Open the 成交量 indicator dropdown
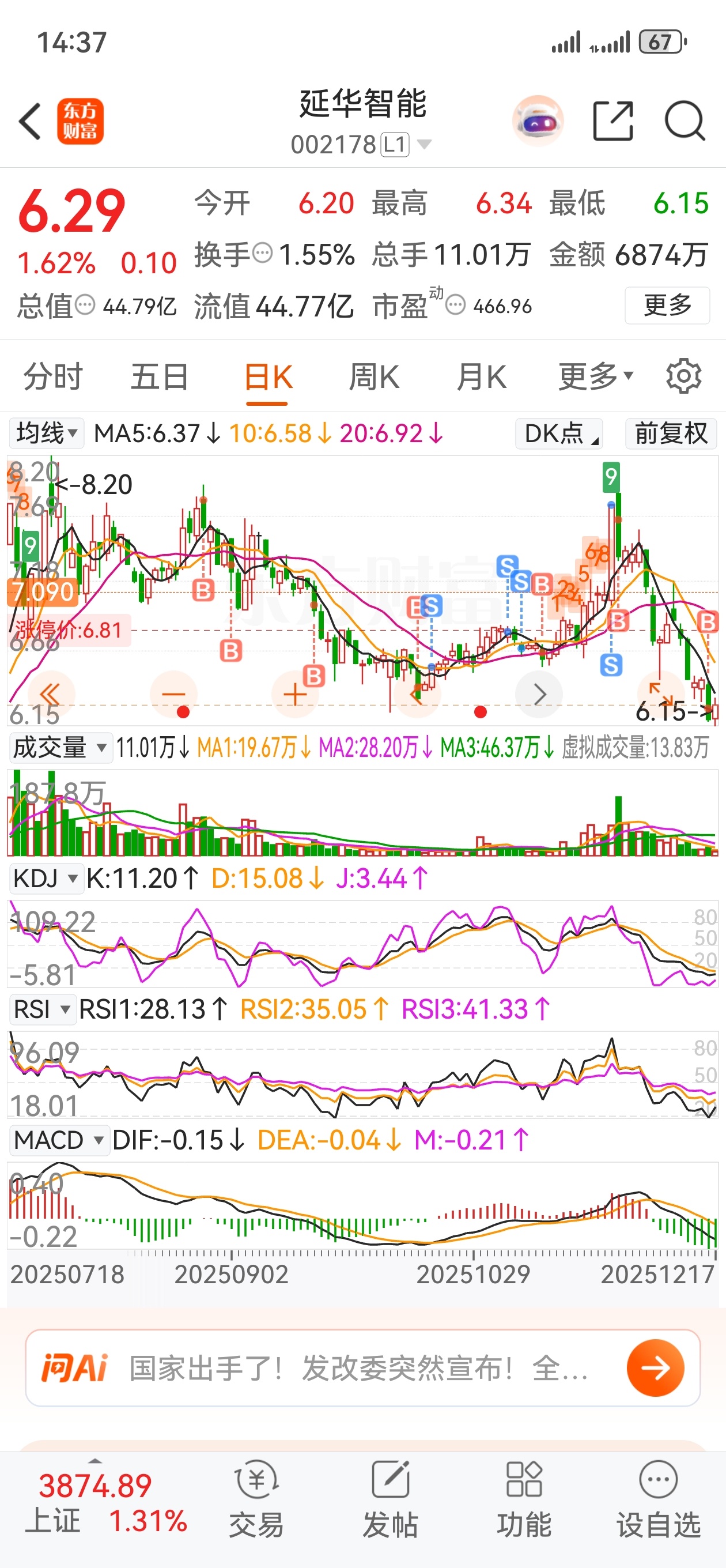The width and height of the screenshot is (726, 1568). (x=60, y=747)
